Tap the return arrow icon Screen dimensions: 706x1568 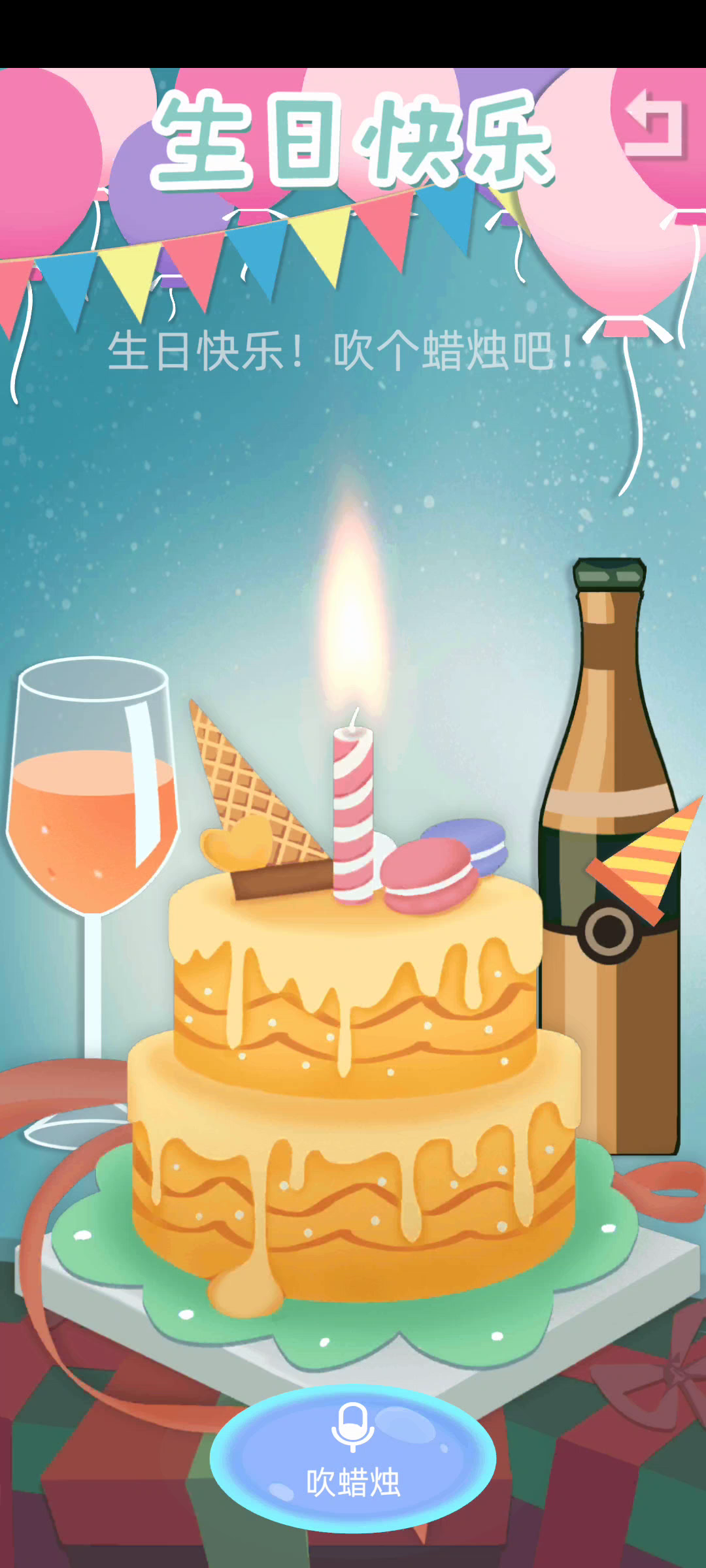(x=656, y=123)
